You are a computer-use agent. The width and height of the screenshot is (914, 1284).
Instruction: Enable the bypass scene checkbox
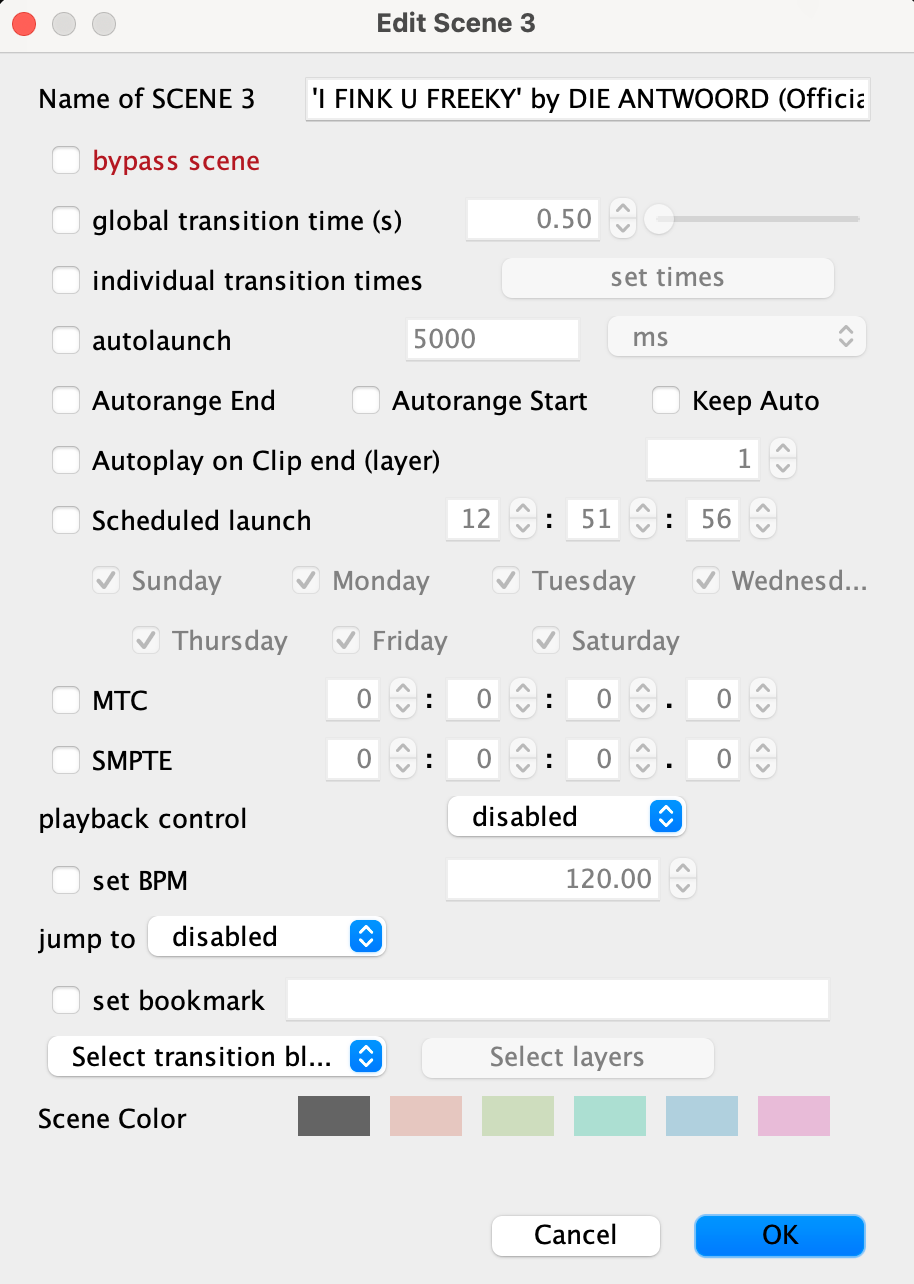pos(66,161)
